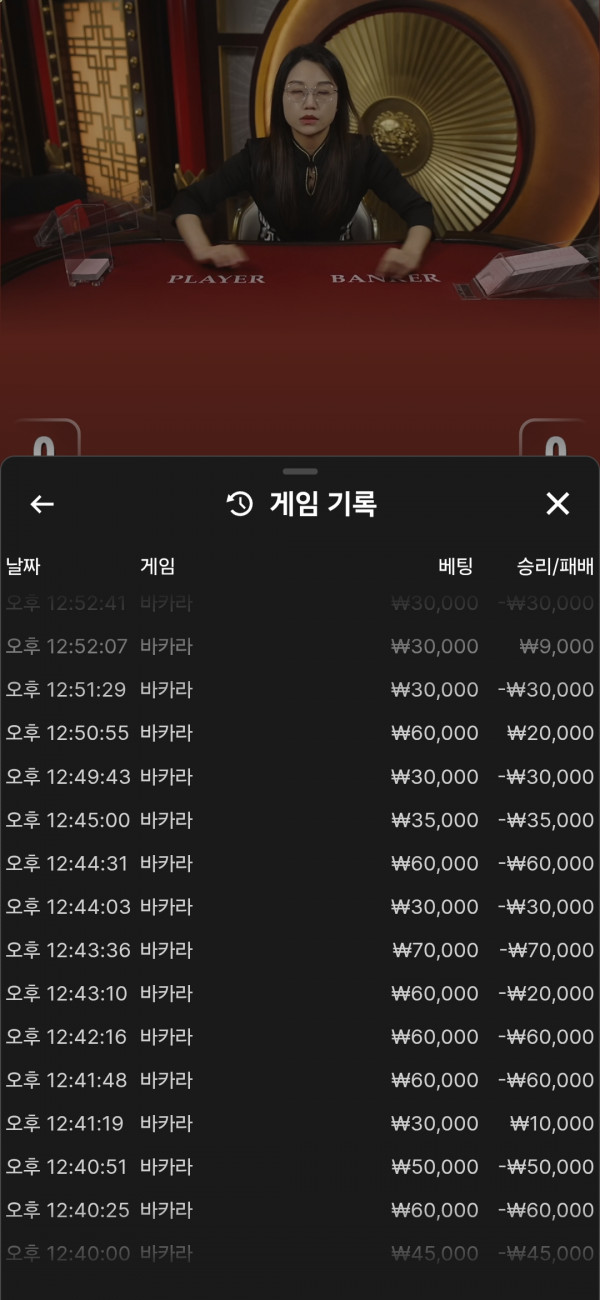
Task: Select the 오후 12:44:31 record row
Action: pos(300,863)
